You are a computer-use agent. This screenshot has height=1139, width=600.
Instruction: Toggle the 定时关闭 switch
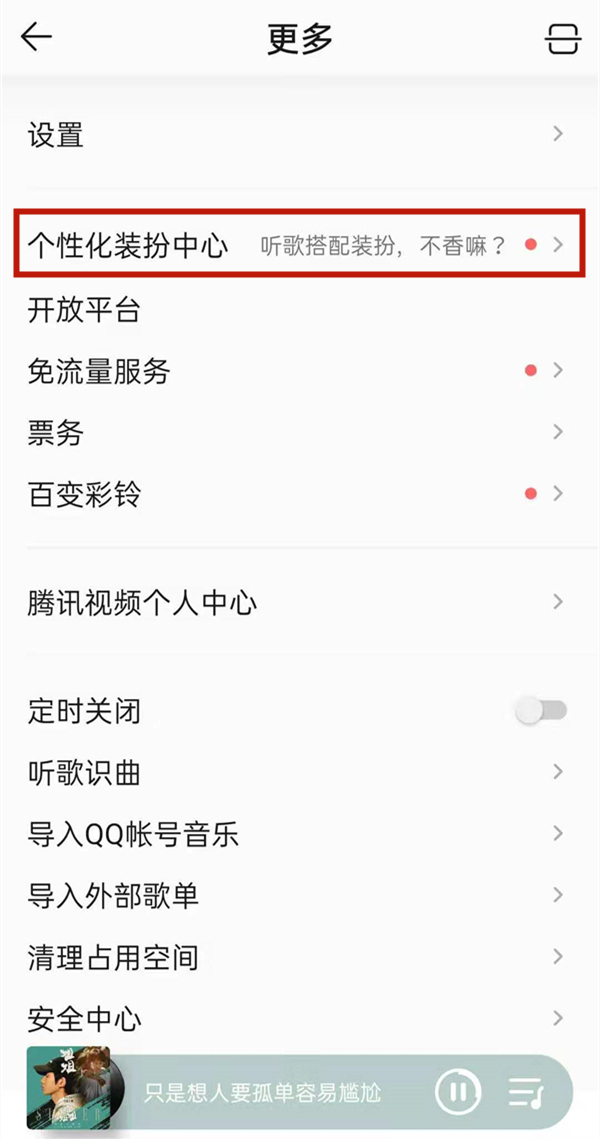point(541,711)
